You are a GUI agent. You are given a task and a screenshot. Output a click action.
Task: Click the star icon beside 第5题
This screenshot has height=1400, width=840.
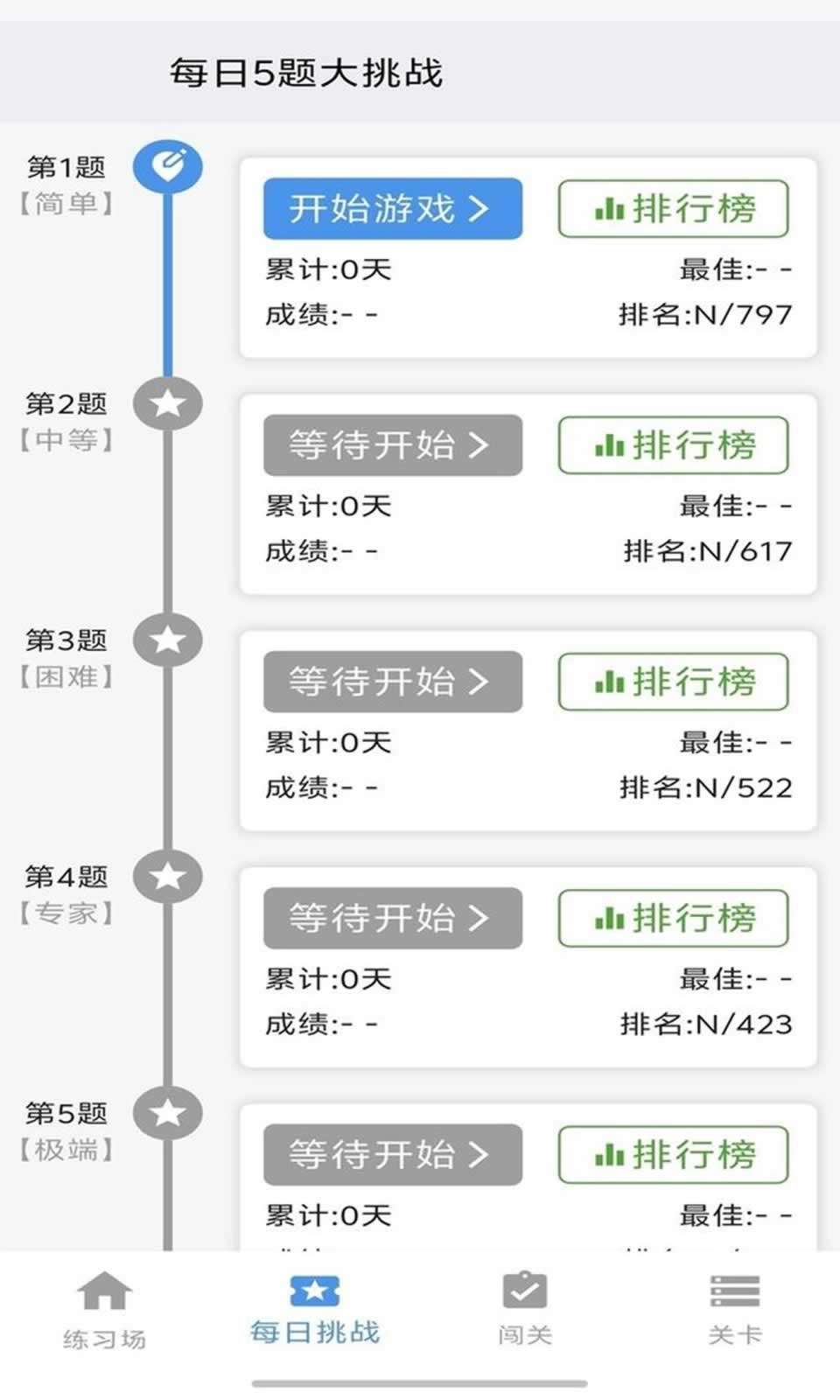(167, 1112)
